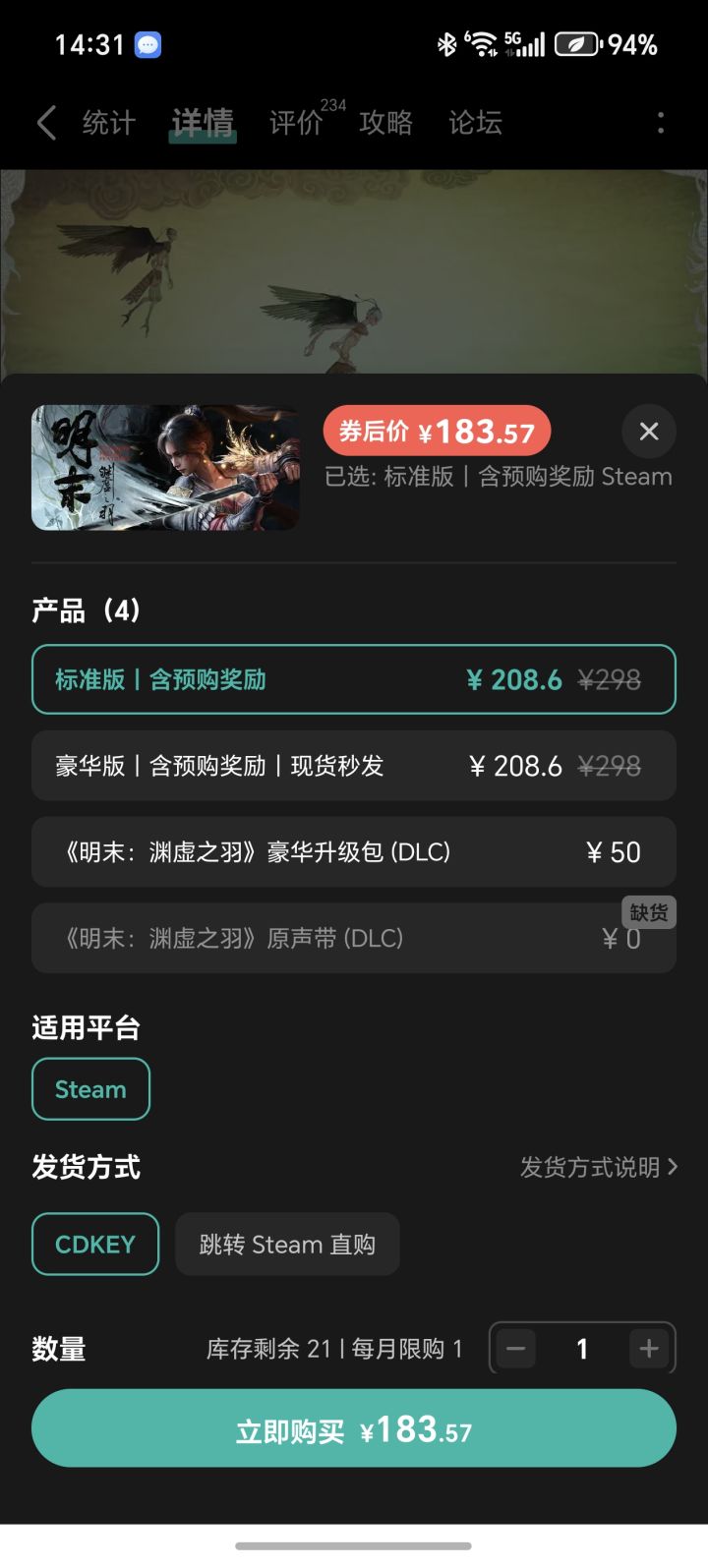
Task: Select the 豪华升级包 DLC option
Action: point(354,852)
